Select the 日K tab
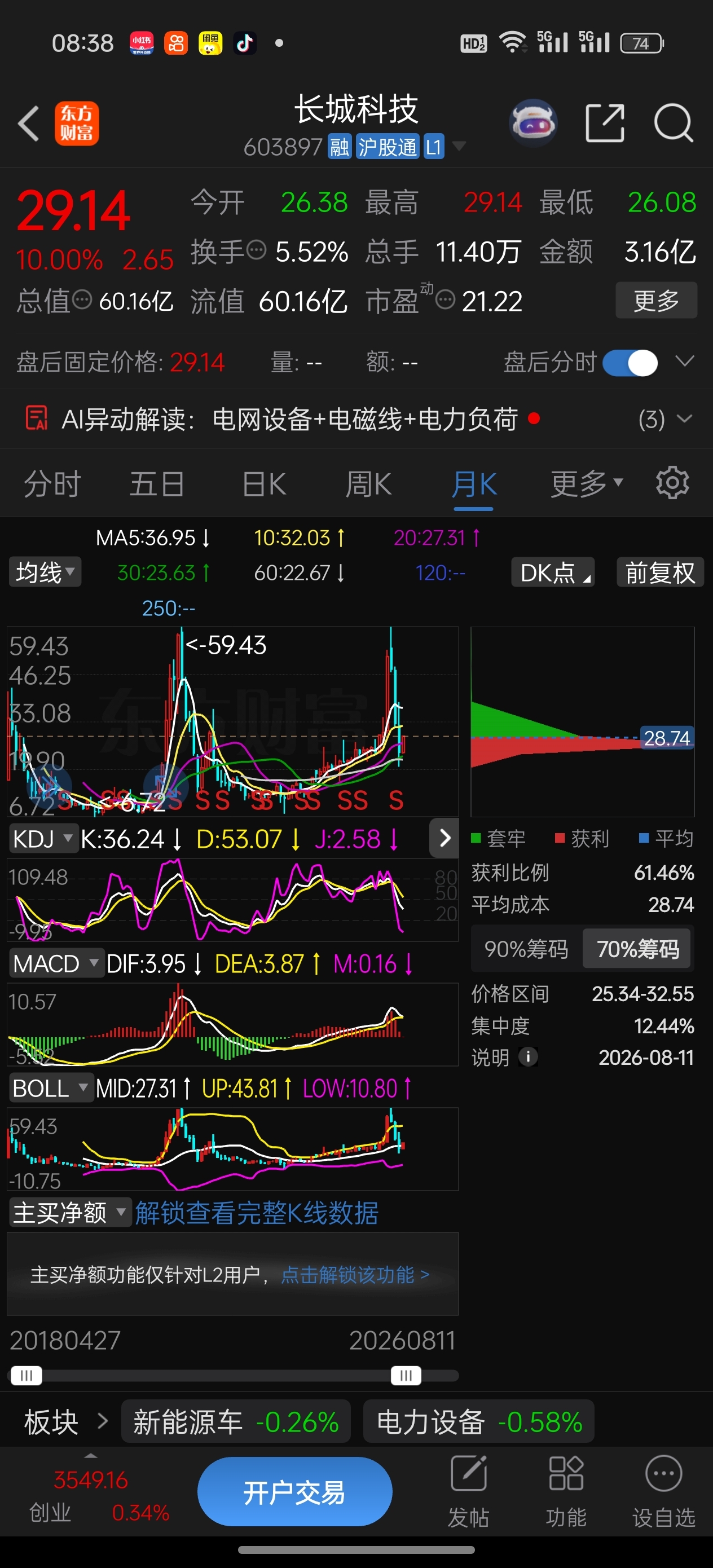713x1568 pixels. [x=263, y=485]
